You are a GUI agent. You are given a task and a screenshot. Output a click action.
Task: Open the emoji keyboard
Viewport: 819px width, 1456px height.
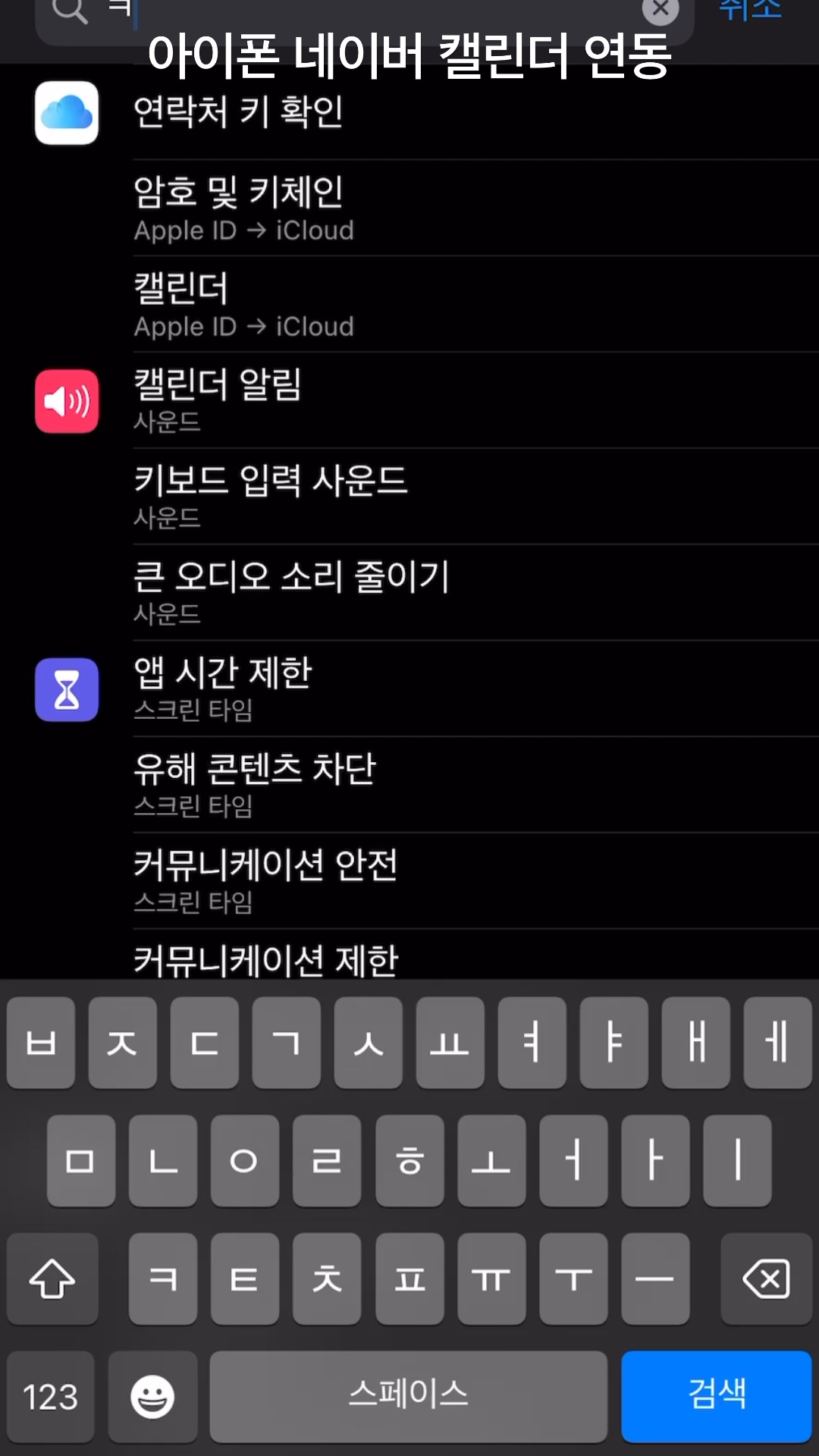[x=152, y=1396]
